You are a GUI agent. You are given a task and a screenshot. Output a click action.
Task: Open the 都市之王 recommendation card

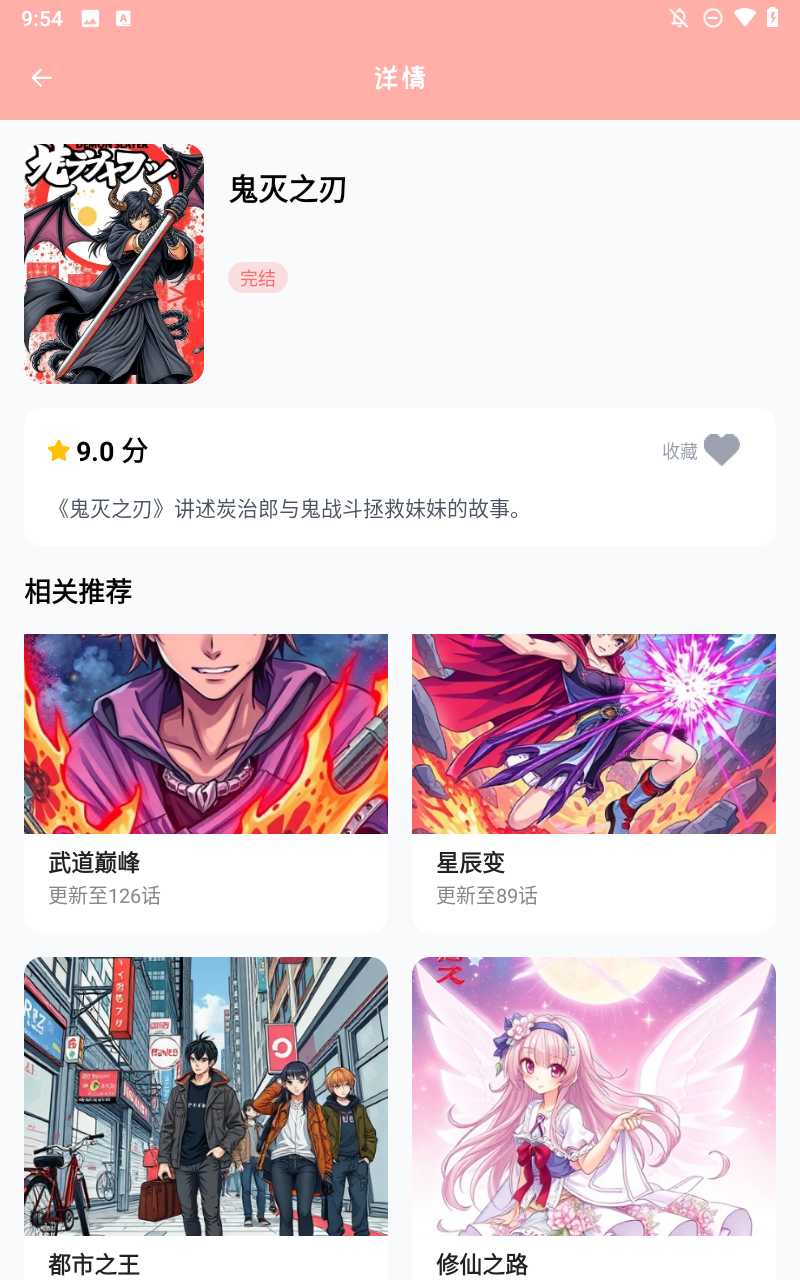[206, 1110]
